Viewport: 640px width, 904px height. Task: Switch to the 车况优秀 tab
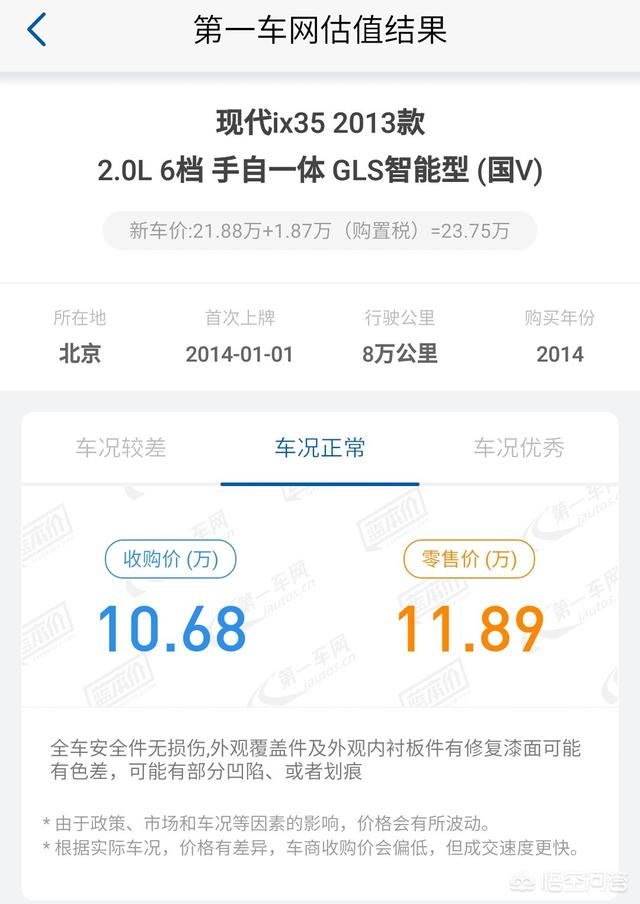[519, 447]
